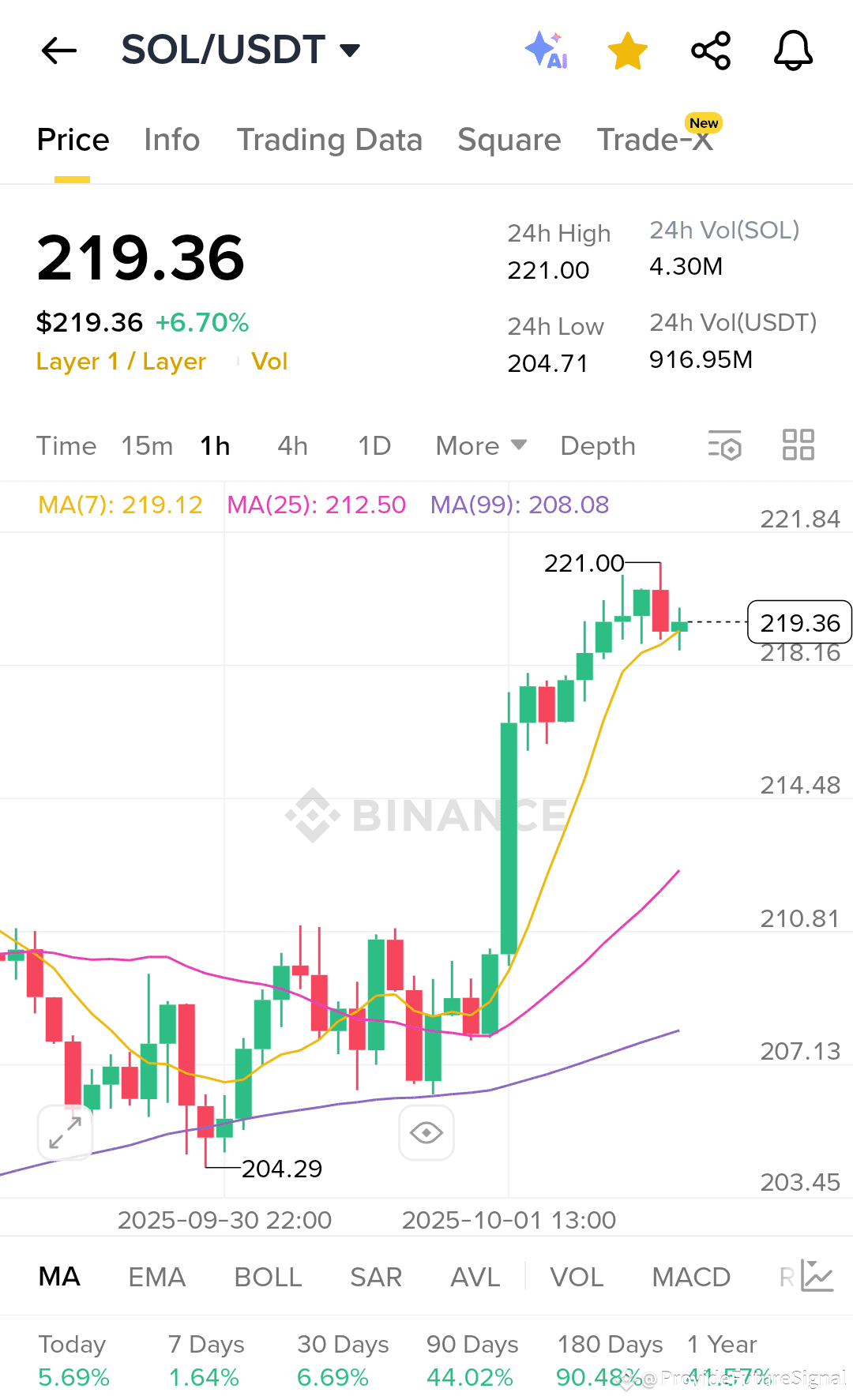Image resolution: width=853 pixels, height=1400 pixels.
Task: Open the Square tab
Action: 509,140
